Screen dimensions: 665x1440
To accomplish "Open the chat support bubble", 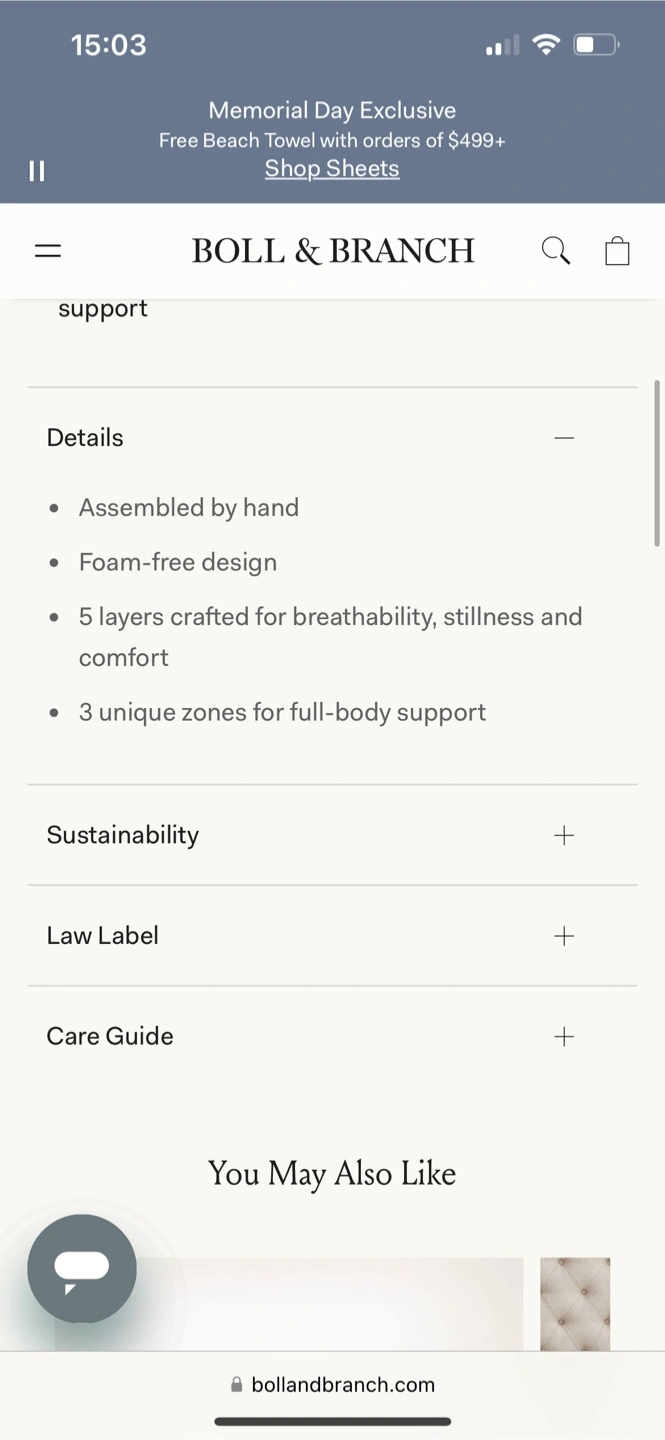I will [82, 1269].
